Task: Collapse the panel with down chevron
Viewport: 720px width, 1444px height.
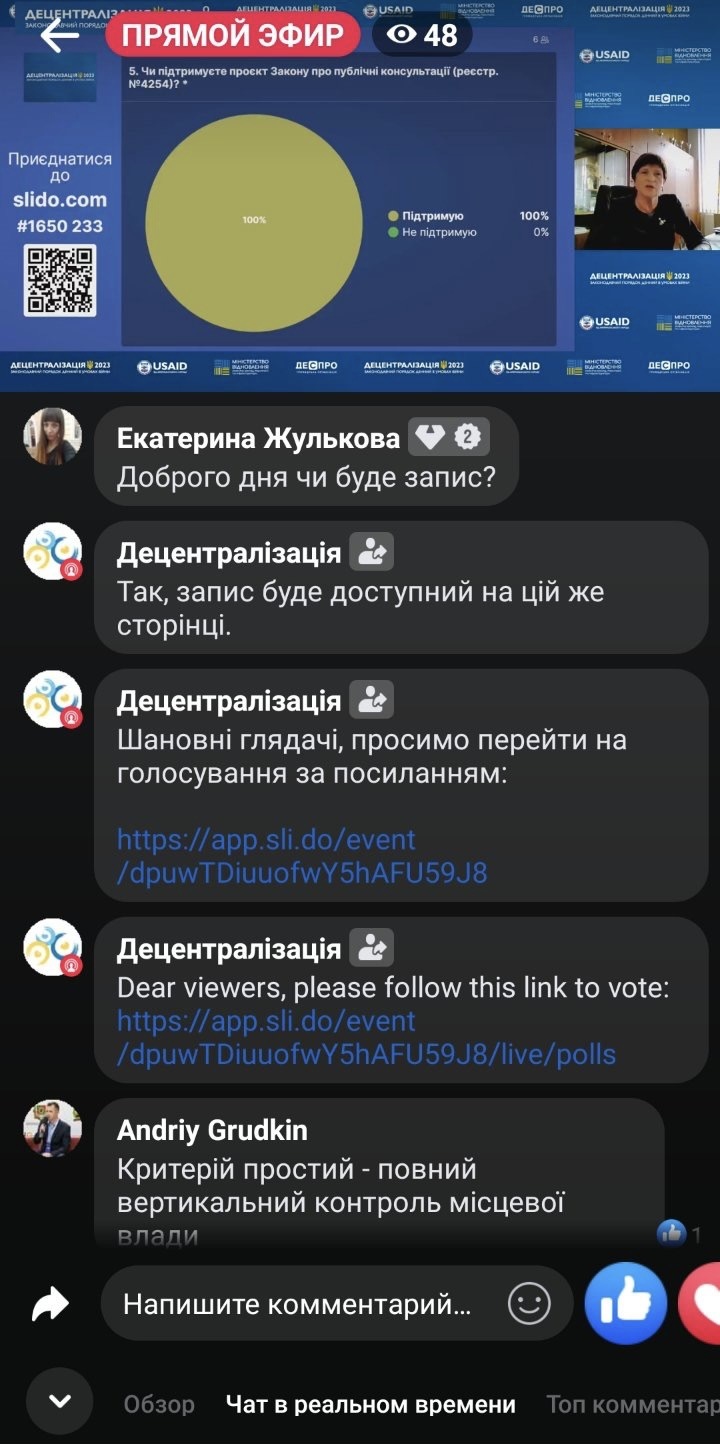Action: pyautogui.click(x=59, y=1401)
